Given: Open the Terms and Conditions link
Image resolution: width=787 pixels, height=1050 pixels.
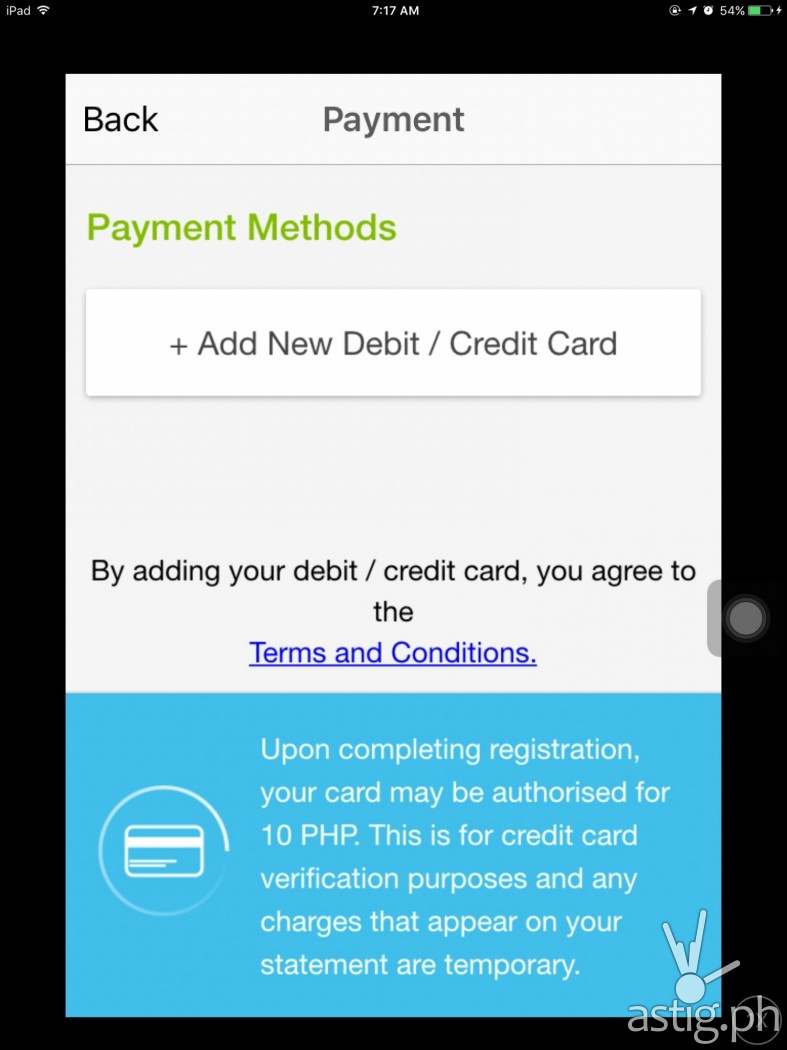Looking at the screenshot, I should coord(392,652).
